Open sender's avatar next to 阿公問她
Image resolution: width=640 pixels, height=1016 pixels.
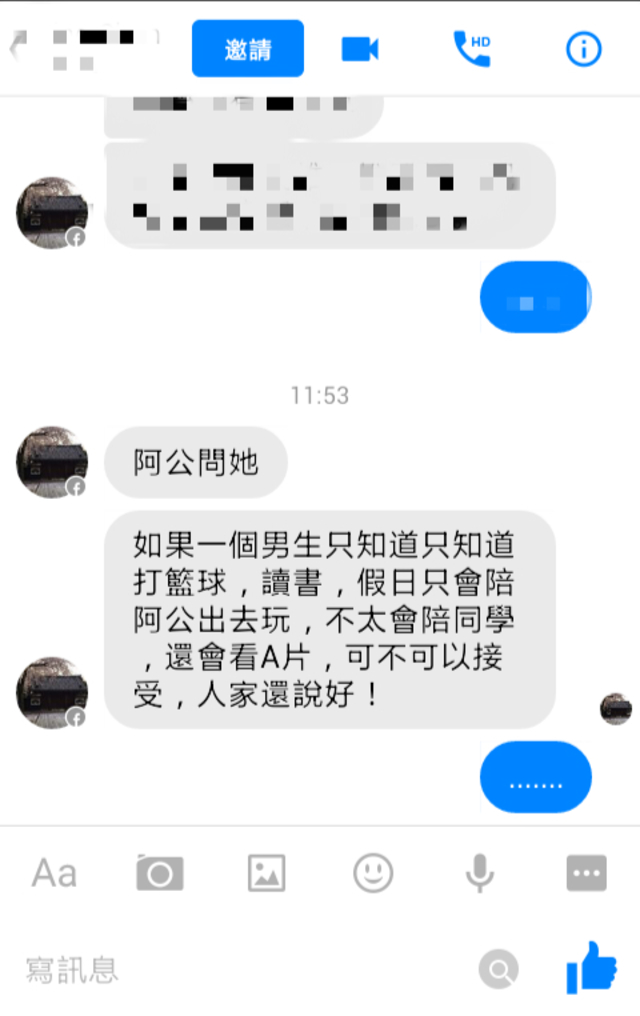click(51, 463)
